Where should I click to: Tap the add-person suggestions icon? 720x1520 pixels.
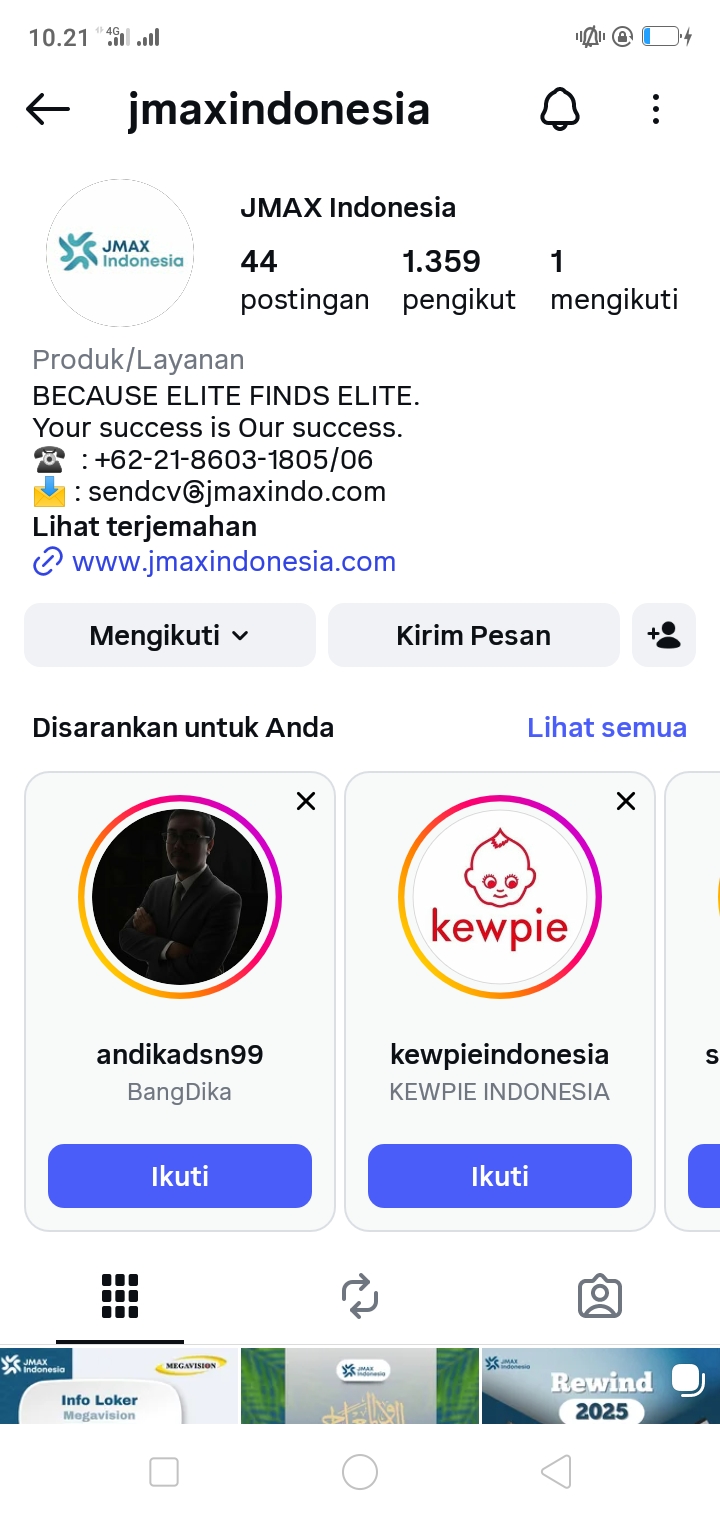pos(664,635)
